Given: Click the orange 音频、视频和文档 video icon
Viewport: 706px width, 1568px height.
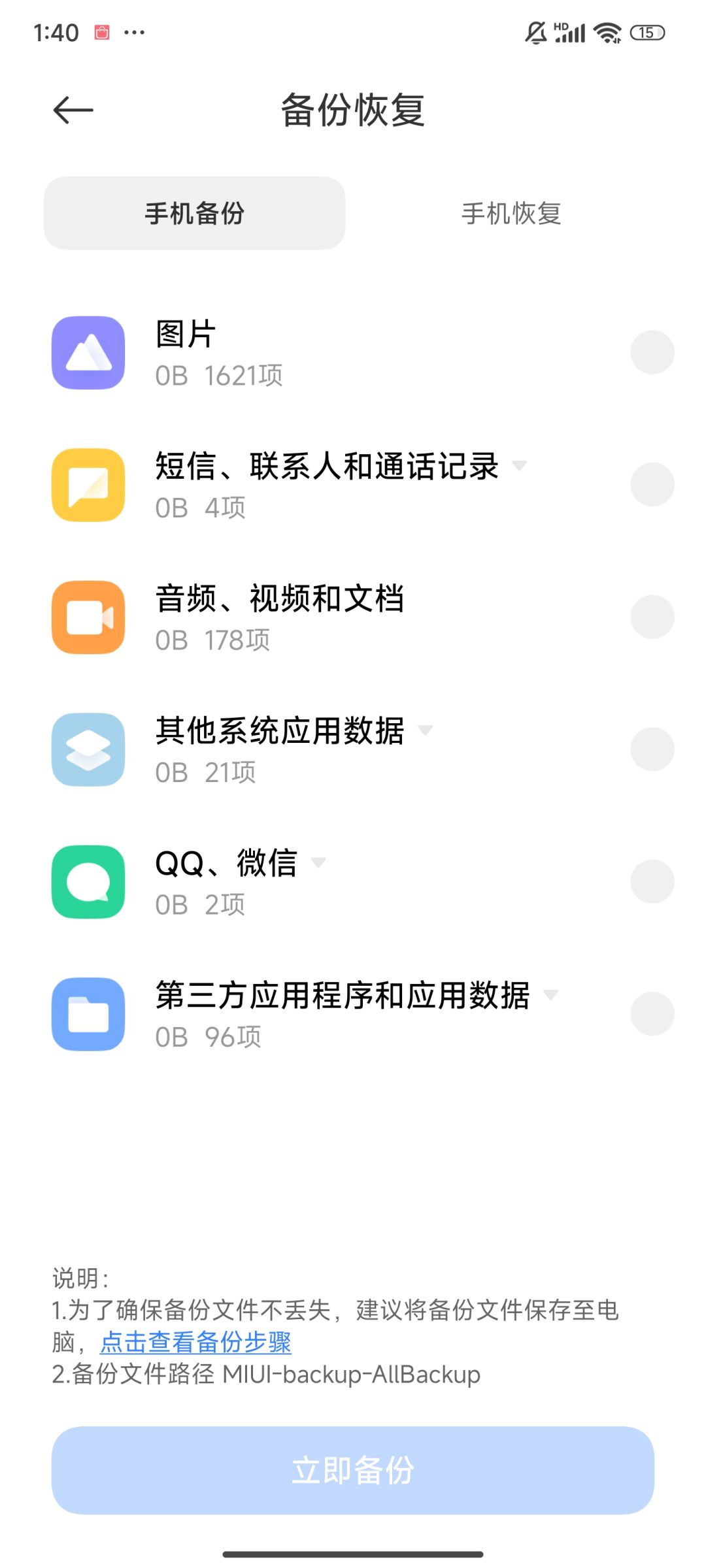Looking at the screenshot, I should point(88,617).
